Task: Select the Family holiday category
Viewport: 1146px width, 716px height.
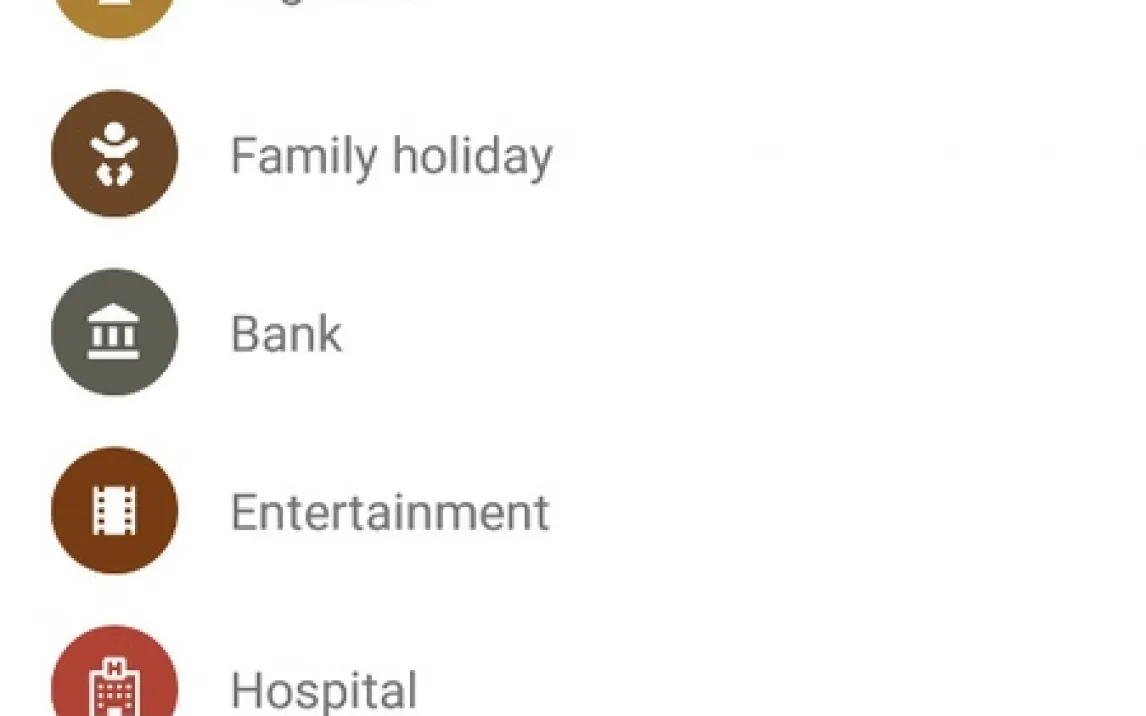Action: [x=573, y=154]
